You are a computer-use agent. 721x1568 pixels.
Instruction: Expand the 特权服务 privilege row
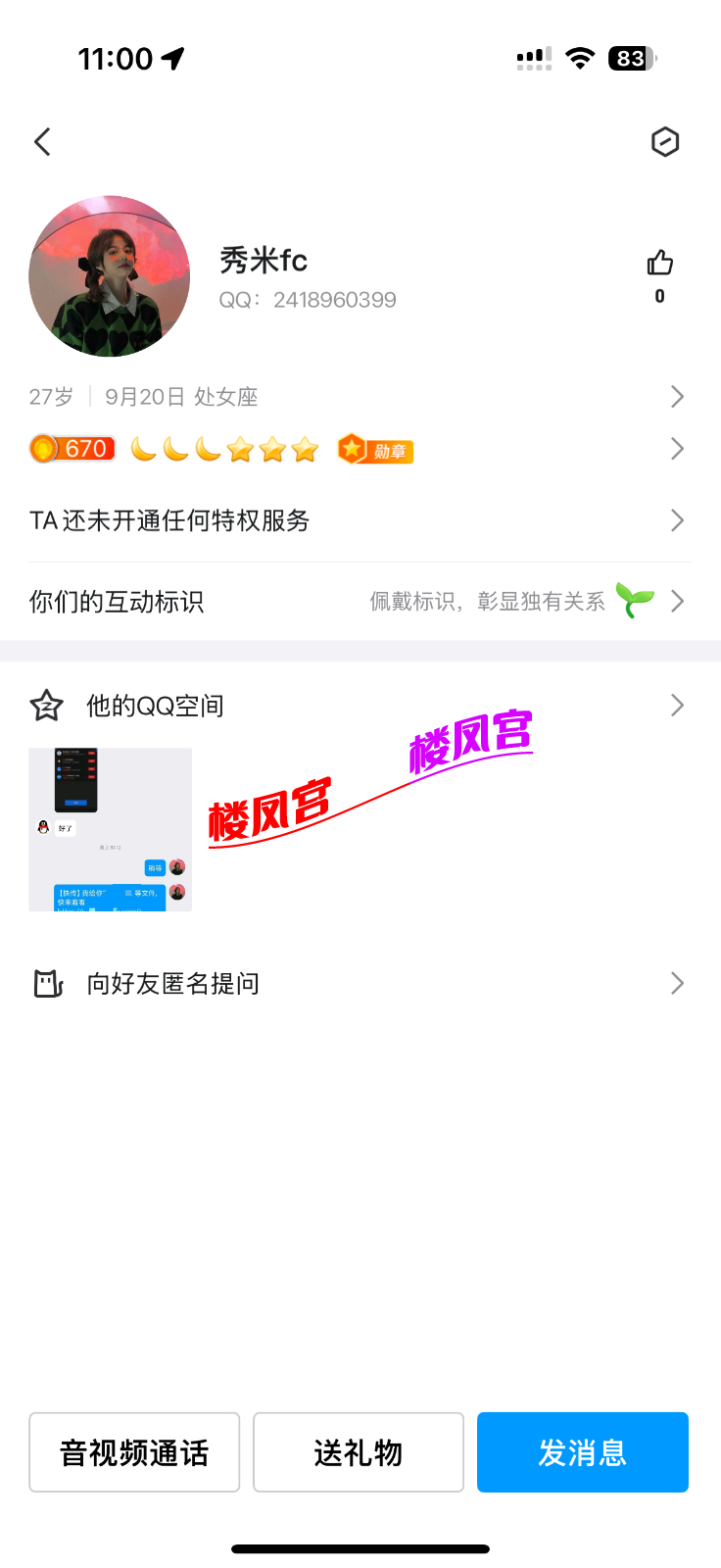click(676, 520)
